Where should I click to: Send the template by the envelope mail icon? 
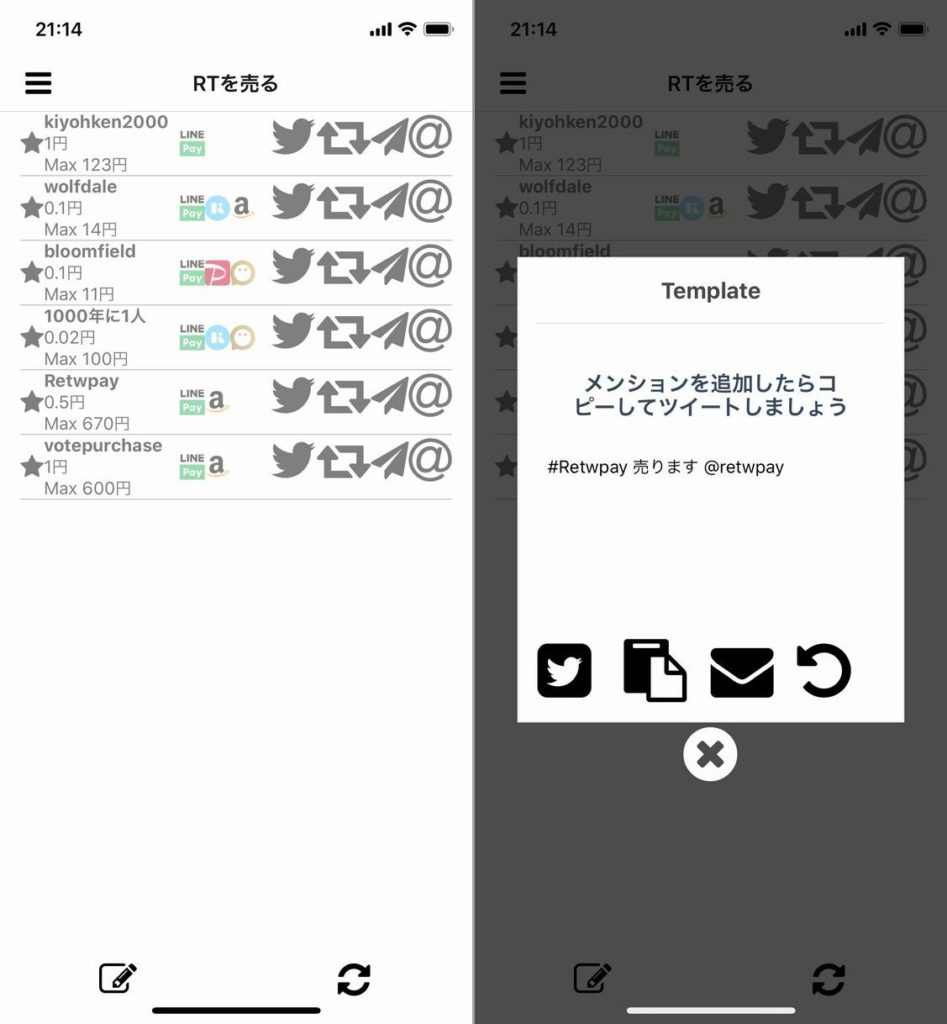pos(741,672)
